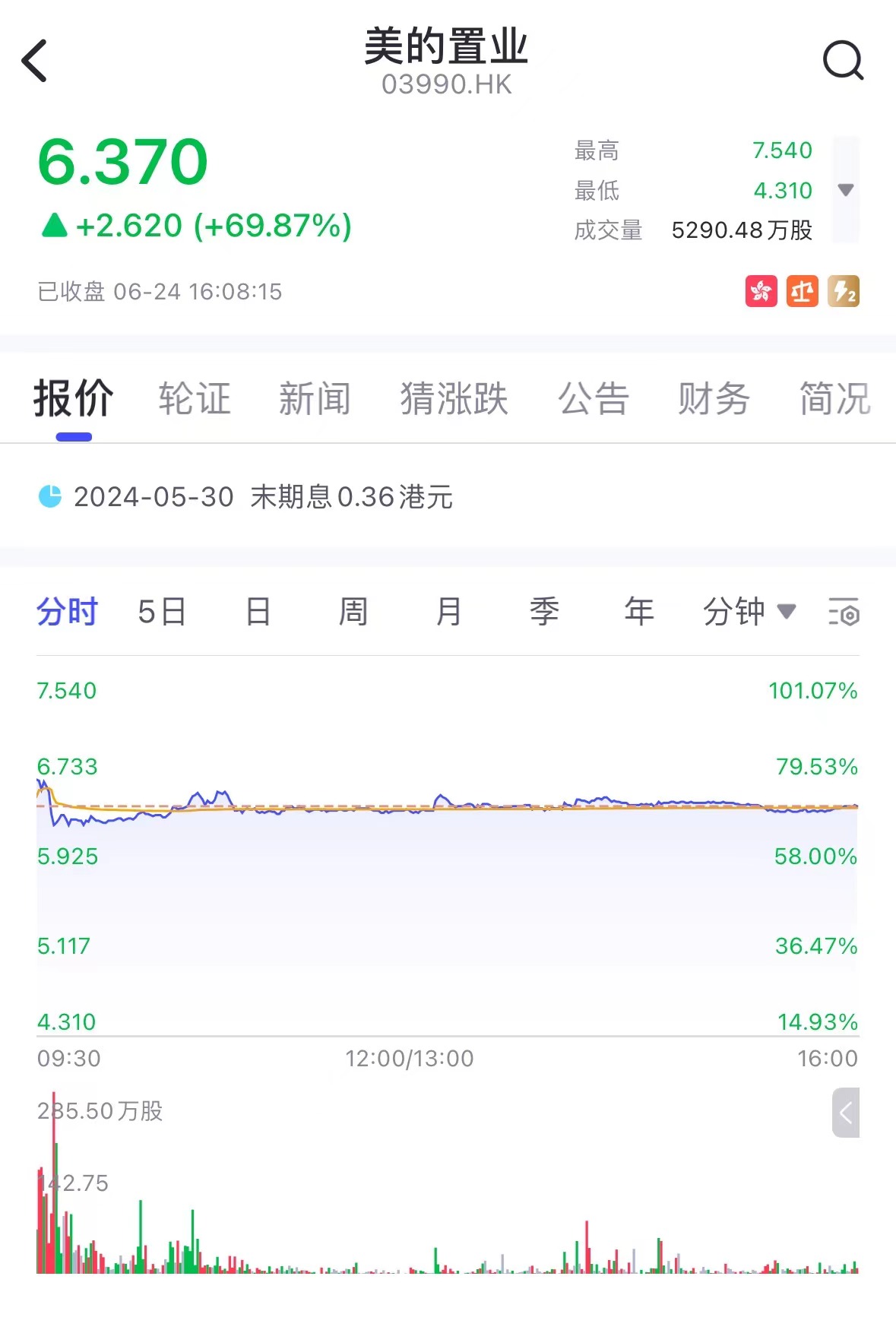
Task: Select the 年 chart period
Action: pos(639,612)
